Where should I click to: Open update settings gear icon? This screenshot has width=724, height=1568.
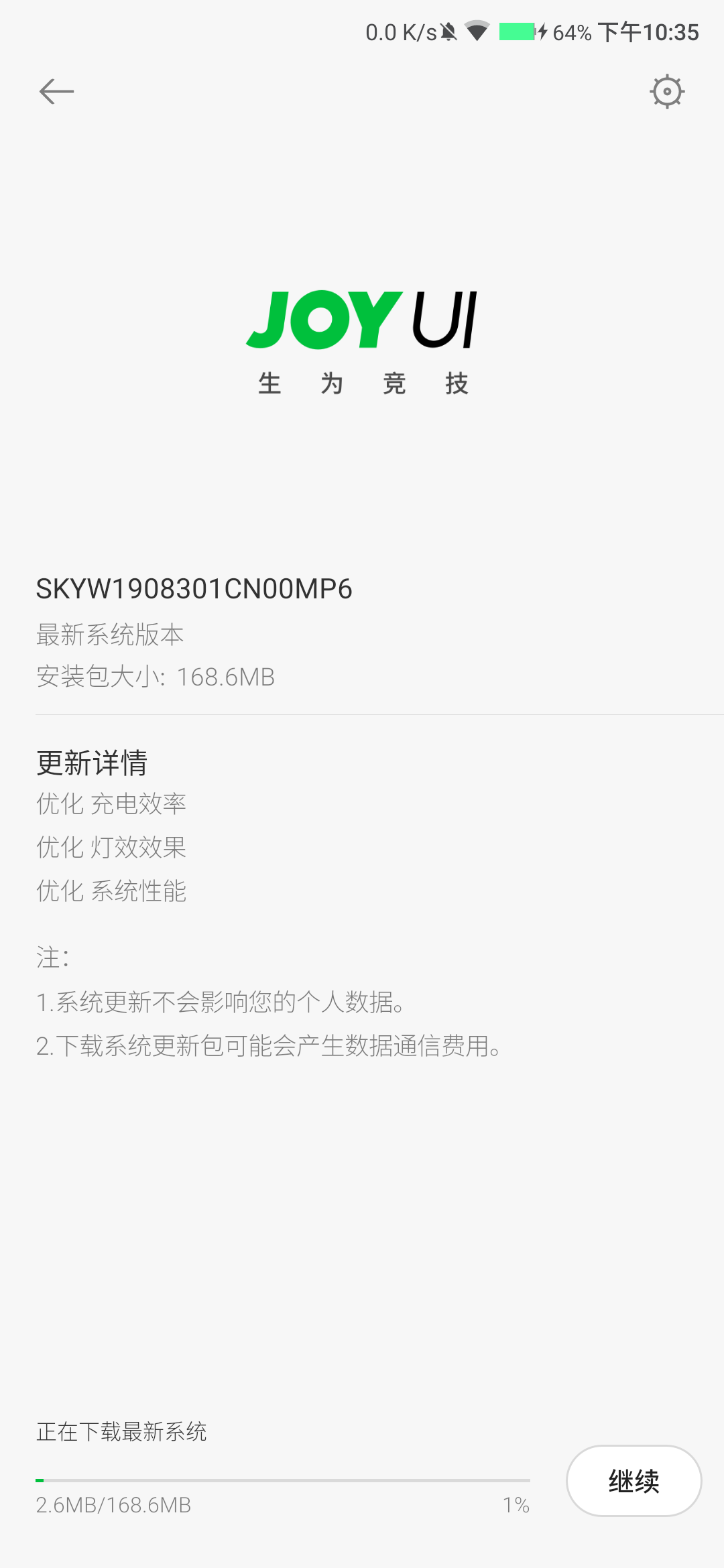667,92
